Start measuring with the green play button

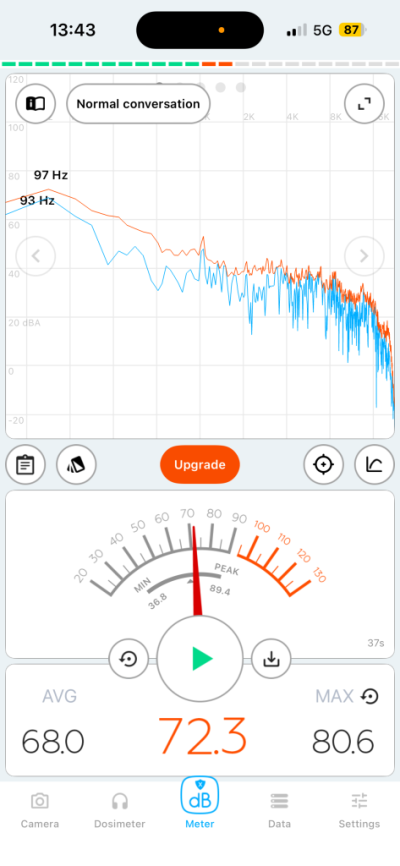coord(200,659)
